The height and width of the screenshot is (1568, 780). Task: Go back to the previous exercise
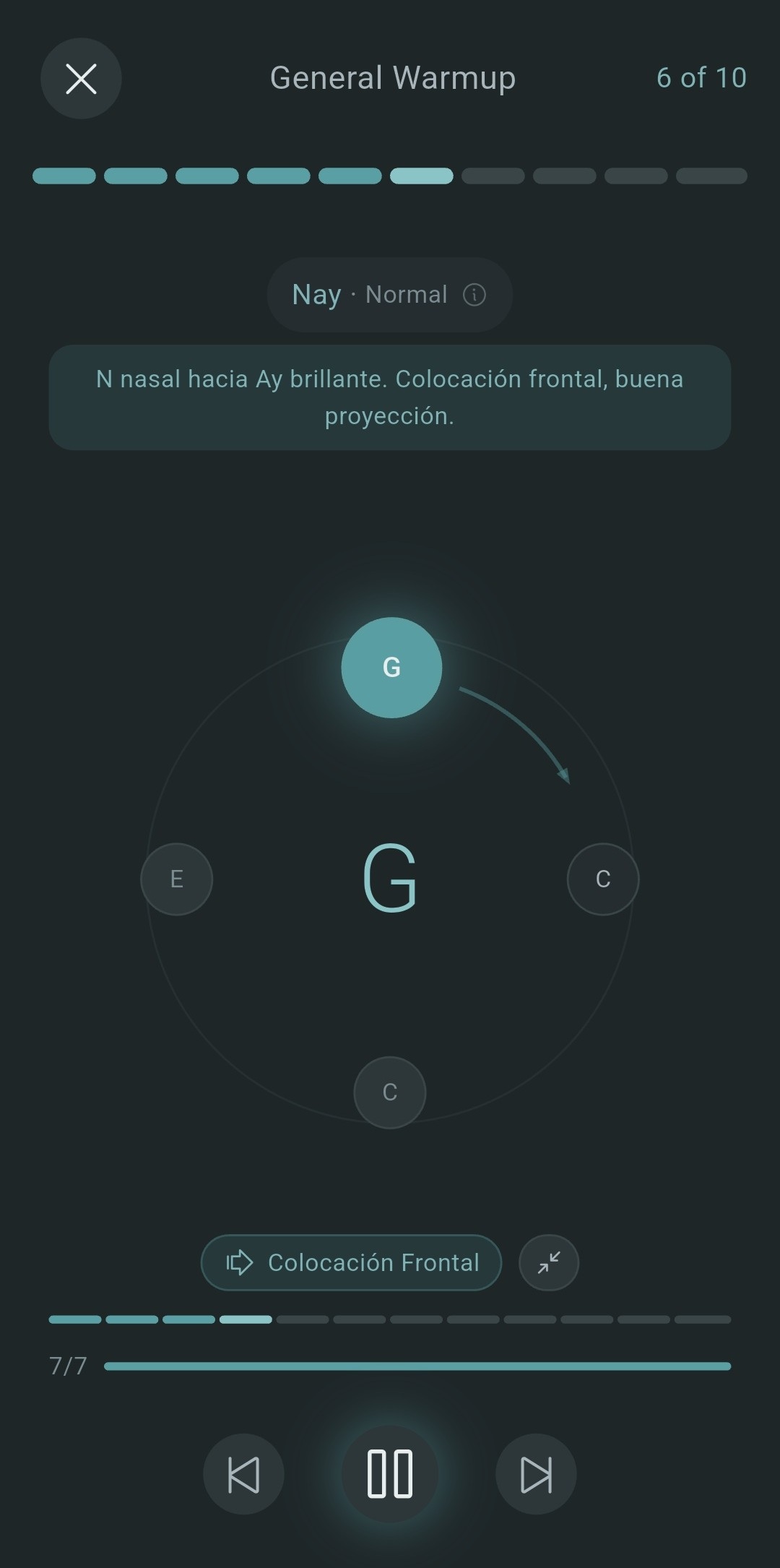(x=243, y=1474)
